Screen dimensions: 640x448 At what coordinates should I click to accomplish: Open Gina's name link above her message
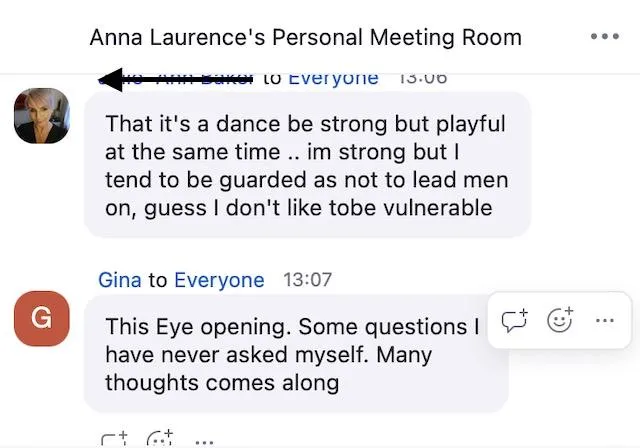click(119, 280)
